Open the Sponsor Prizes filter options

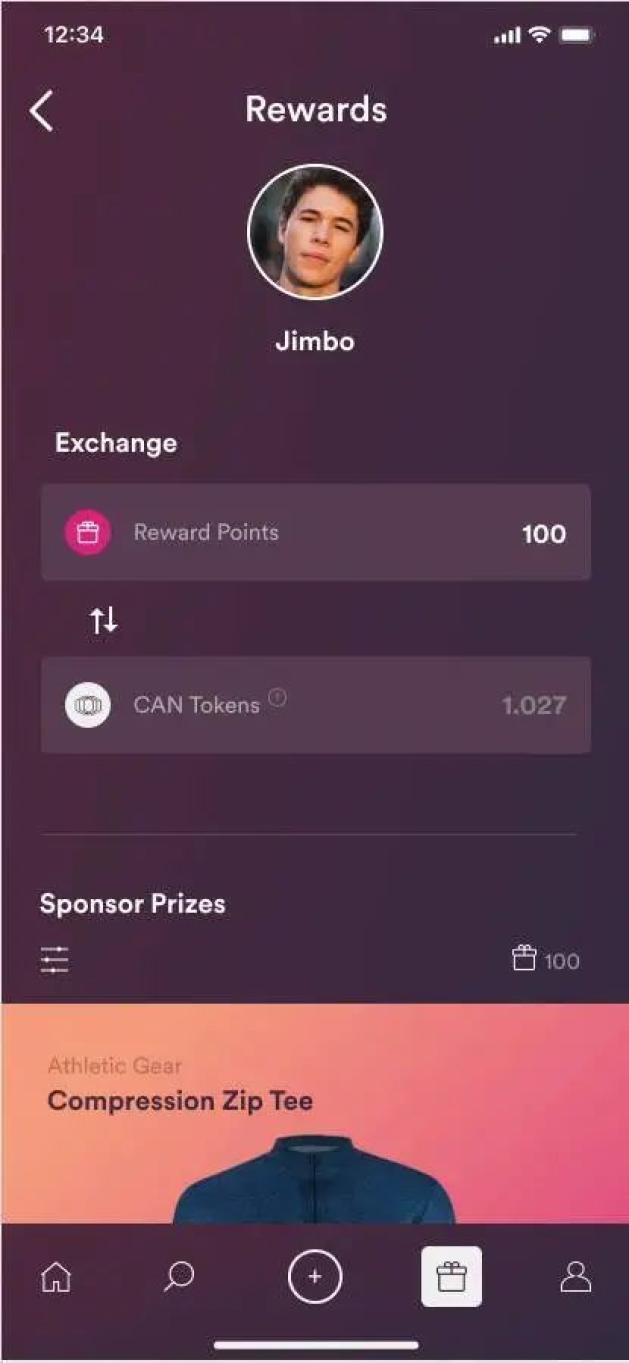point(55,960)
